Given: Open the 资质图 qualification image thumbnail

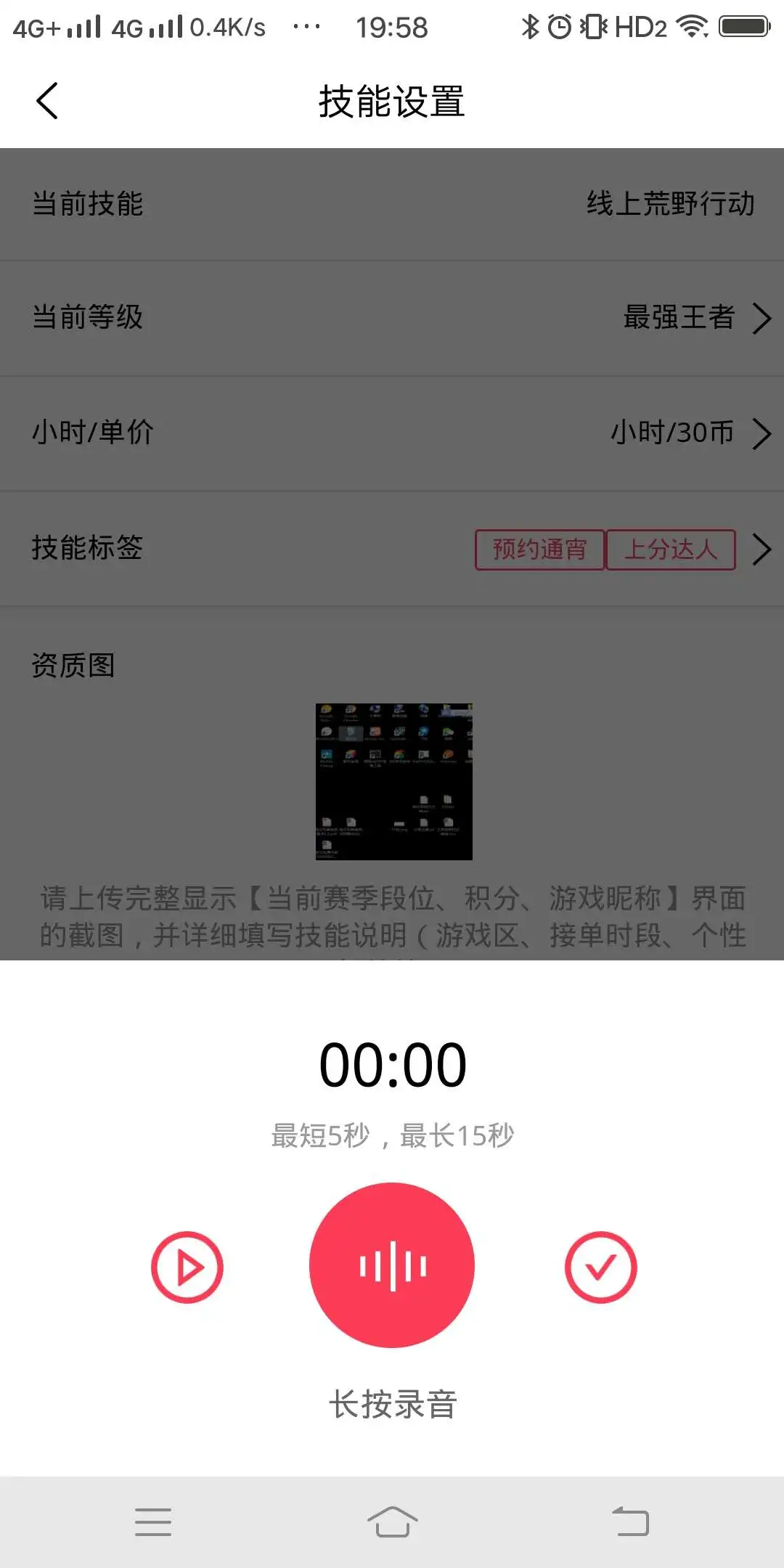Looking at the screenshot, I should [x=393, y=782].
